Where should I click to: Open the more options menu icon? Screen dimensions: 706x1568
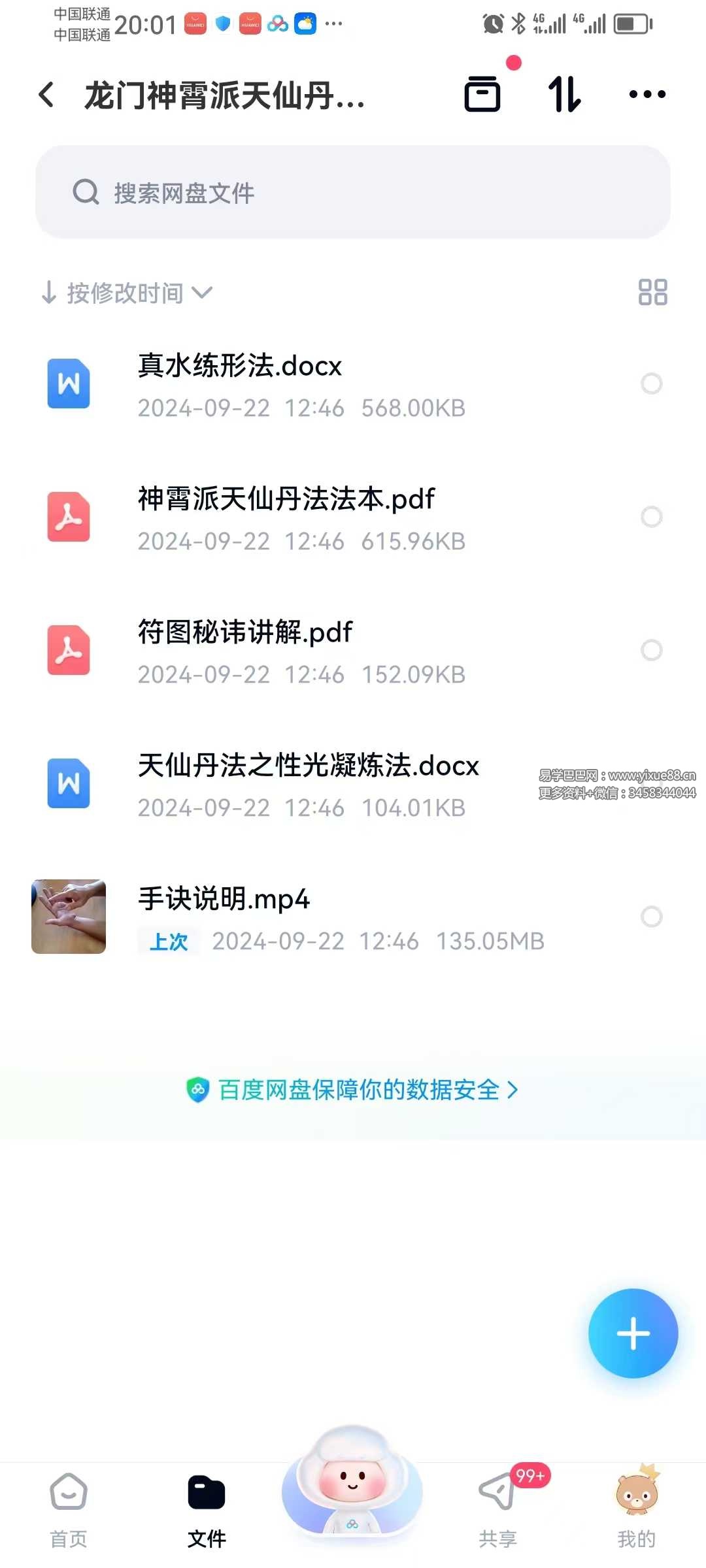(x=647, y=93)
